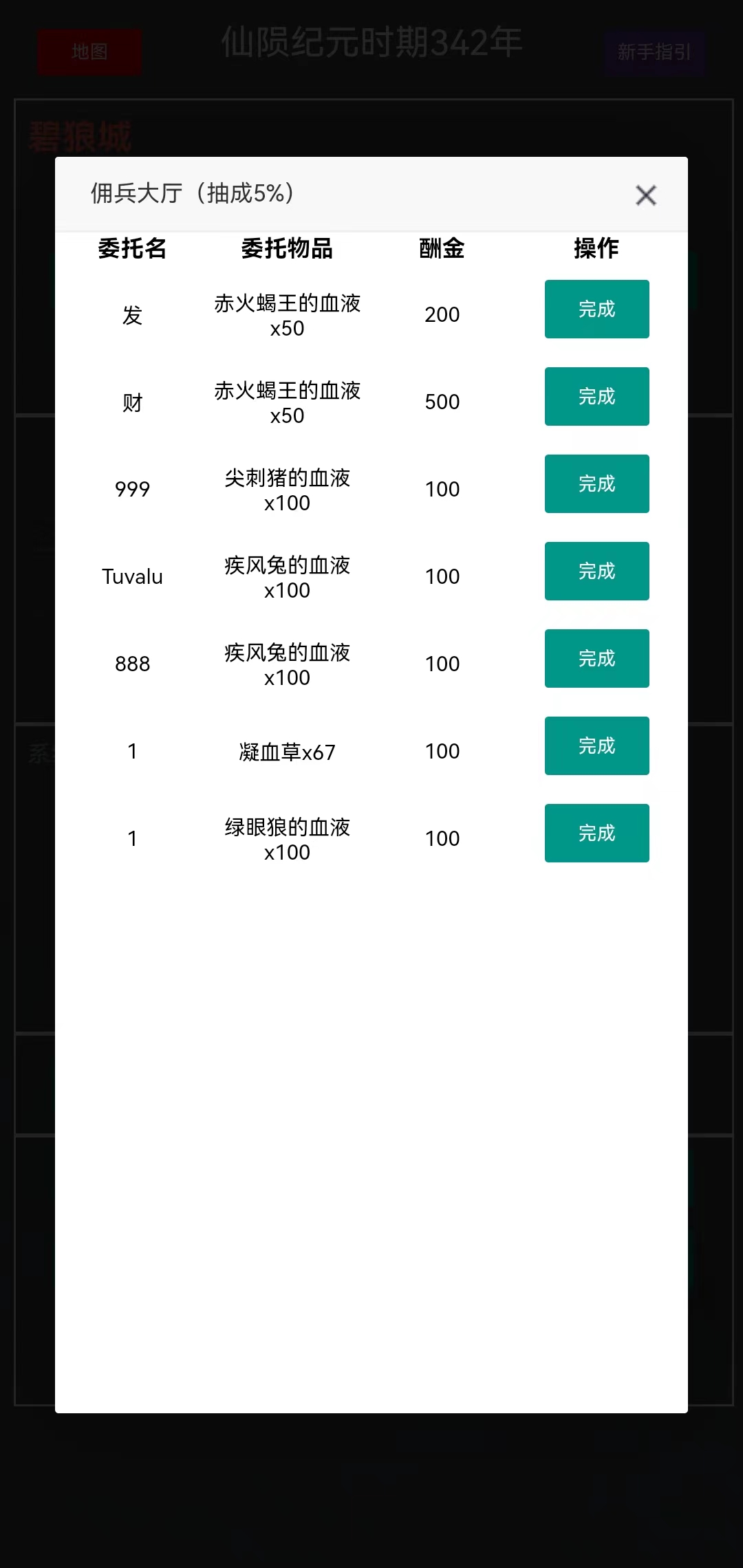Complete the commission from 发
The image size is (743, 1568).
(596, 309)
